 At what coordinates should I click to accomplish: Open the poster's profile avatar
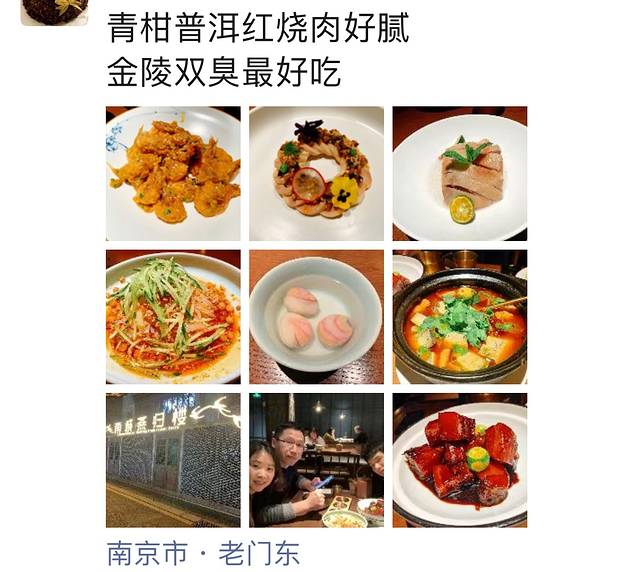(54, 11)
